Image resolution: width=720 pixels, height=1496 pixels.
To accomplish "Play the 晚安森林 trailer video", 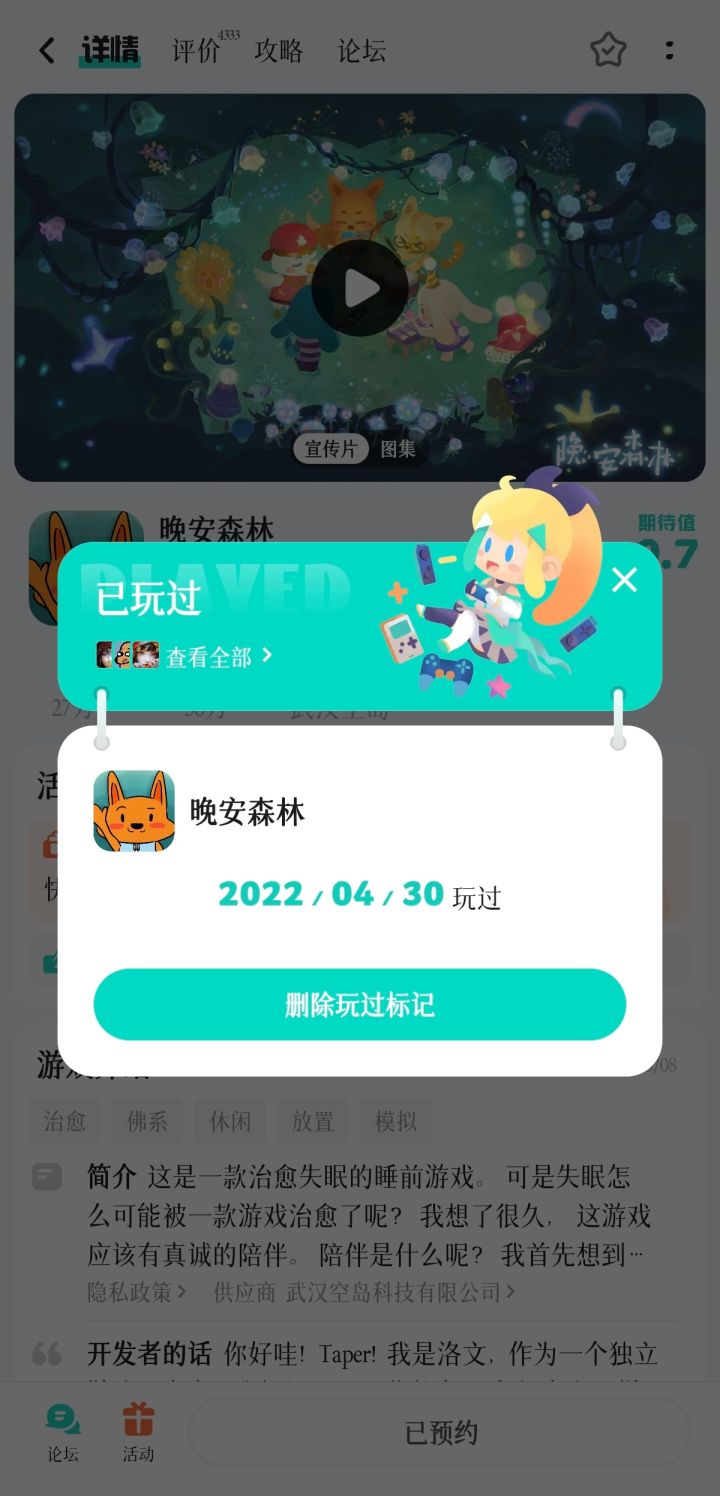I will [x=360, y=287].
